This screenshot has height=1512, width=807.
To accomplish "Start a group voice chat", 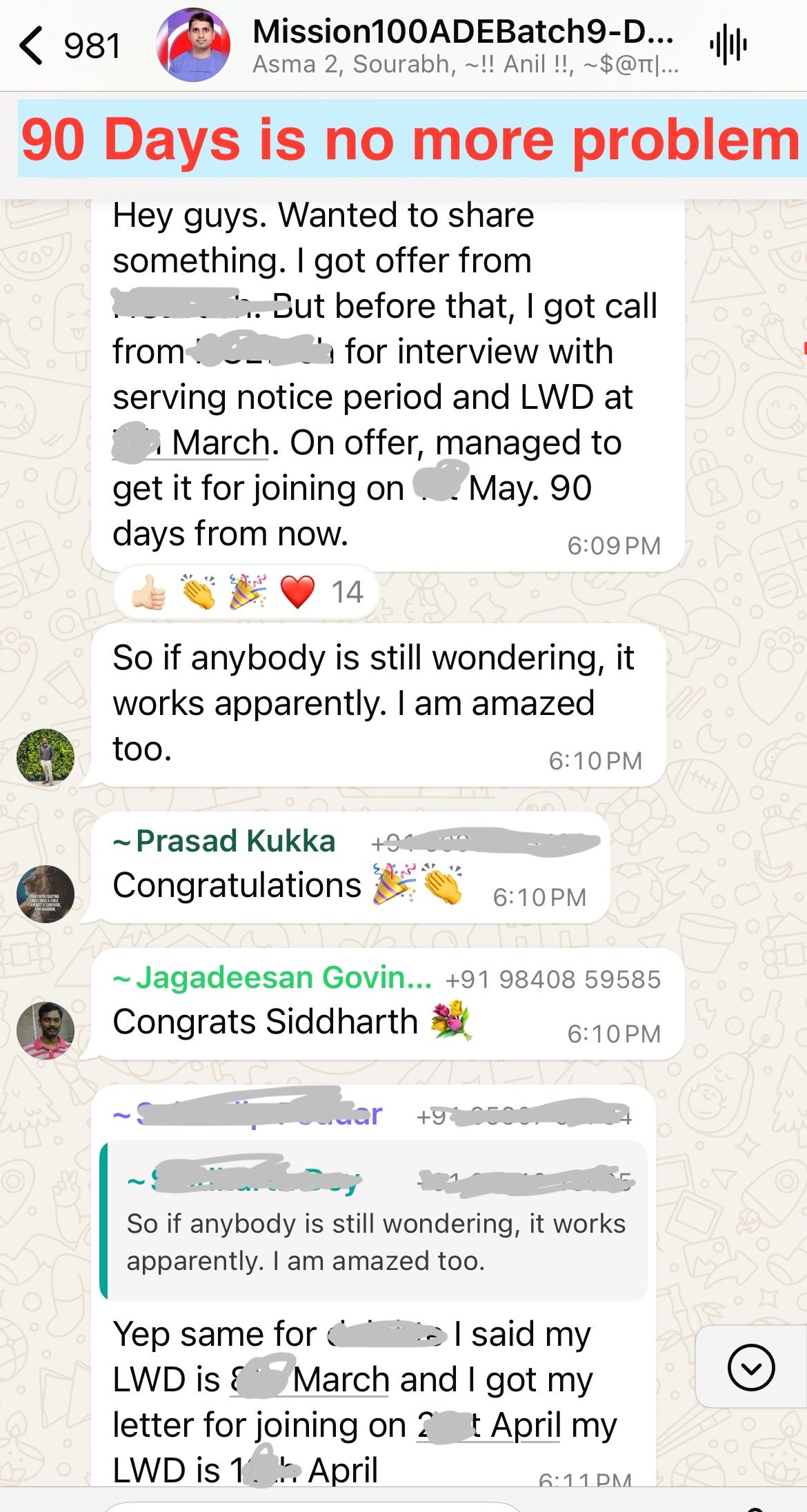I will coord(728,46).
